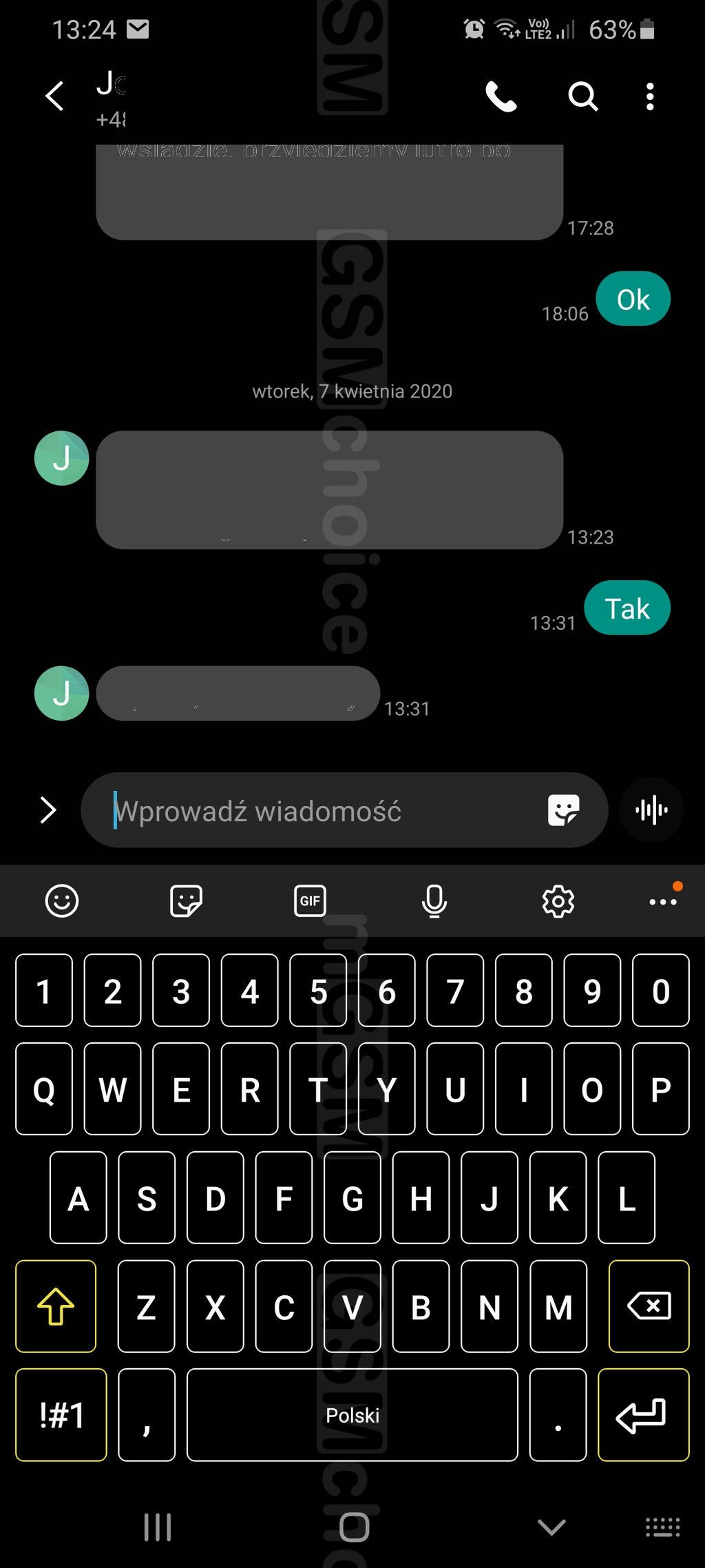Open GIF search on keyboard toolbar
The image size is (705, 1568).
pyautogui.click(x=310, y=901)
